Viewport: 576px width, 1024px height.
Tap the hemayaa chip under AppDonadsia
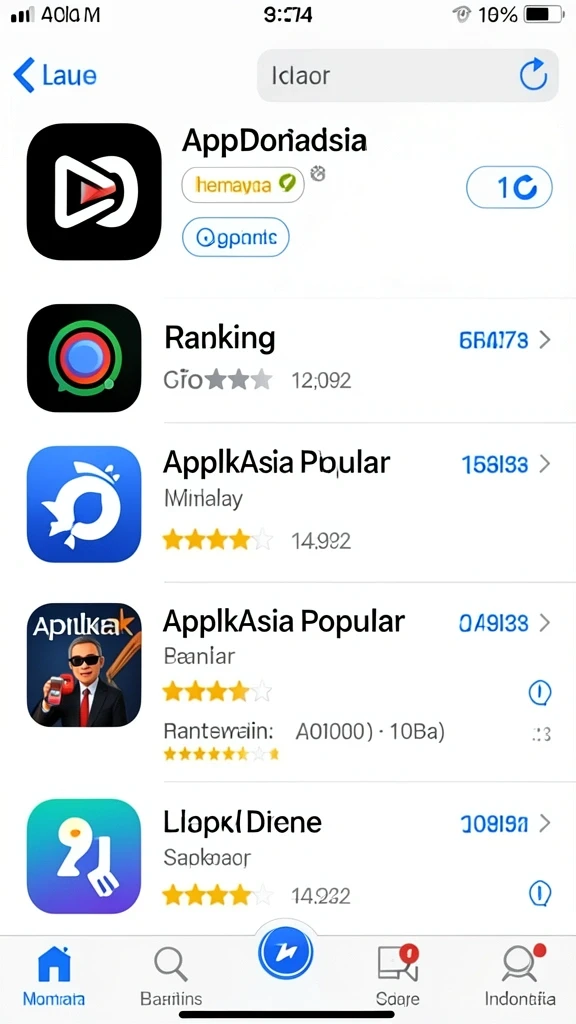tap(242, 185)
